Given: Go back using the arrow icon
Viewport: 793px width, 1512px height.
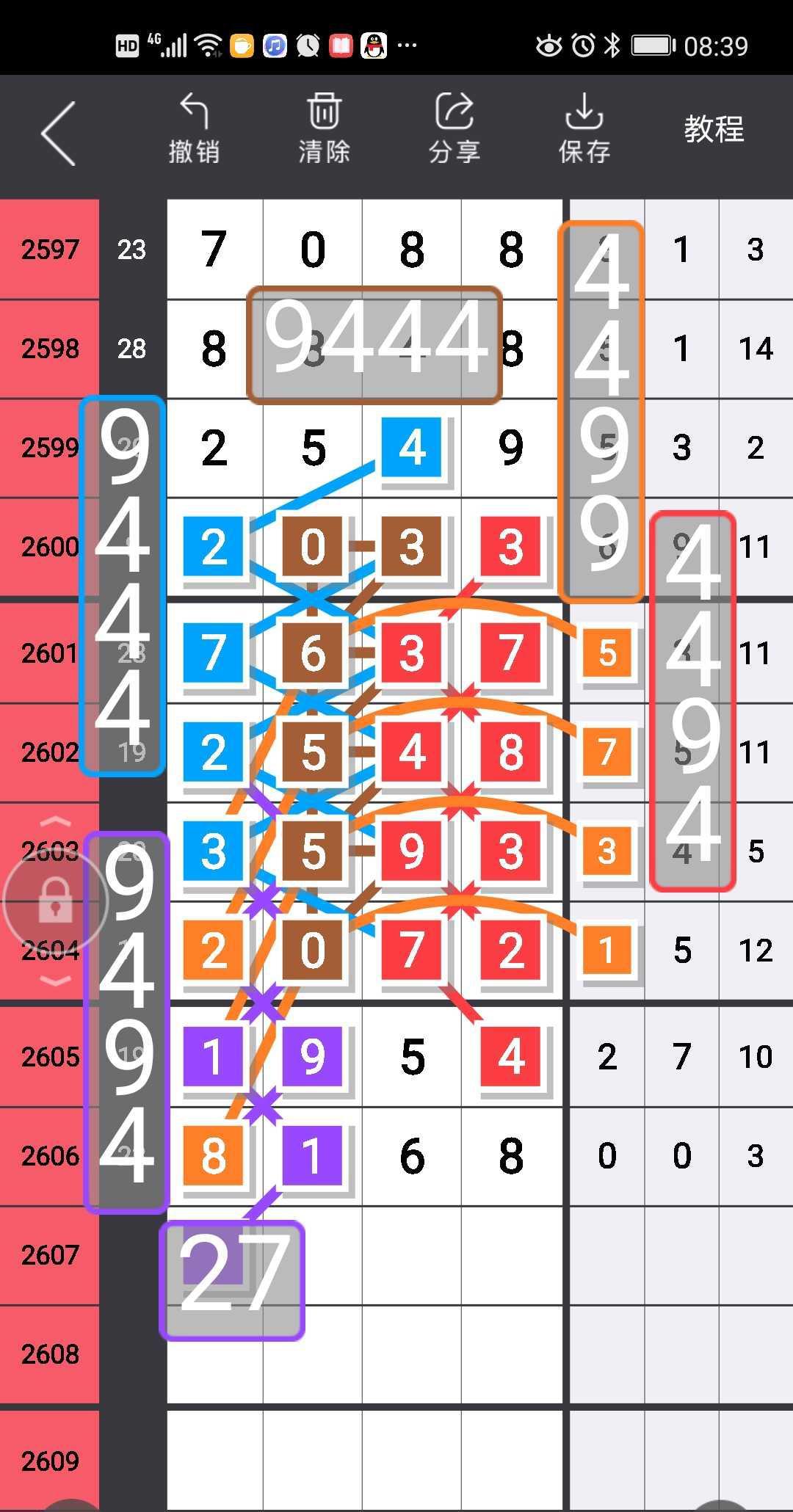Looking at the screenshot, I should tap(59, 133).
